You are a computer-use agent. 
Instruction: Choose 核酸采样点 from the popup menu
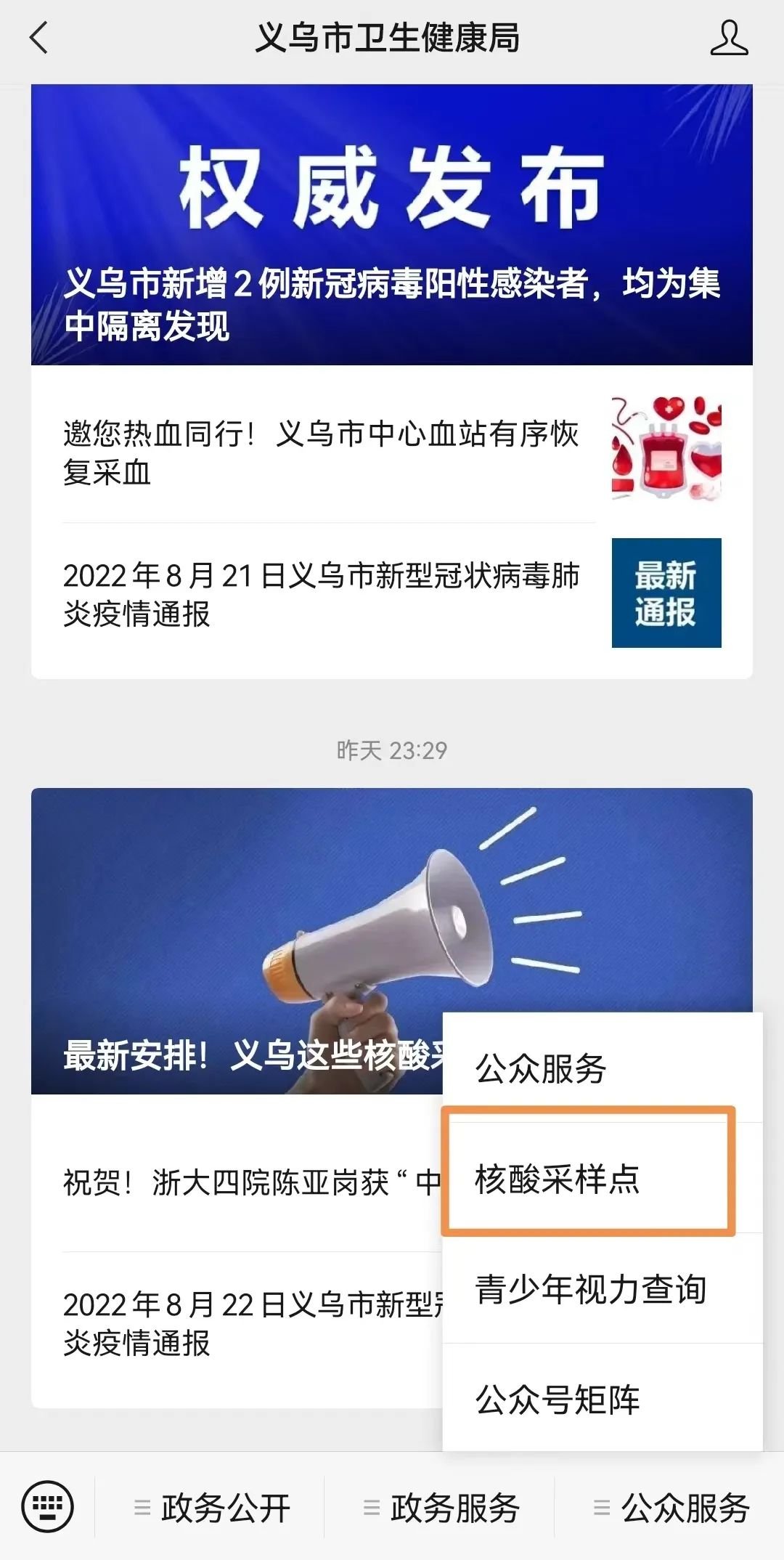[x=589, y=1178]
